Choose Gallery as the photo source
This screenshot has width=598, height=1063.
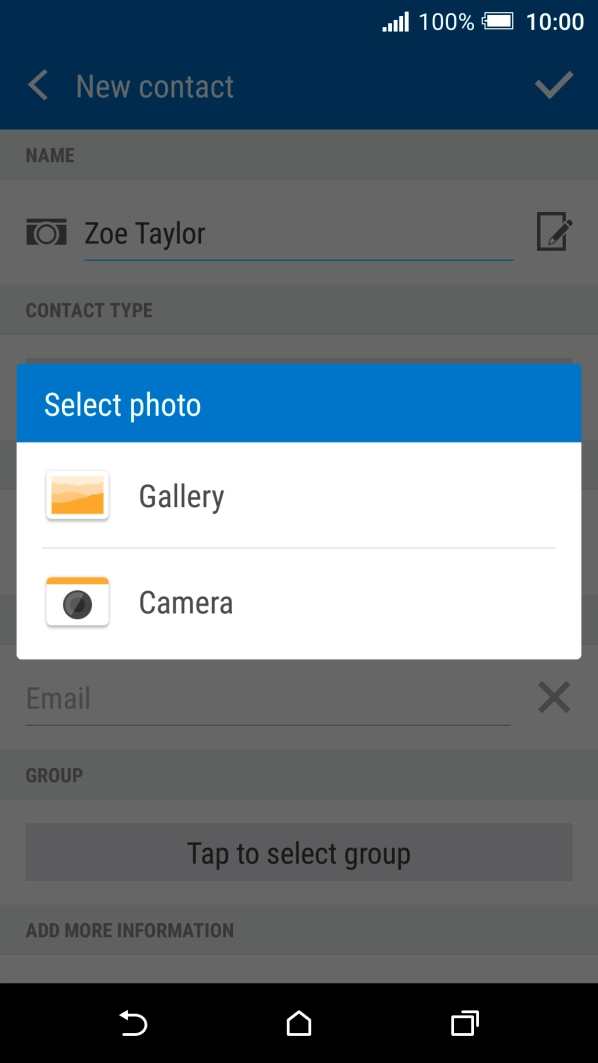298,496
